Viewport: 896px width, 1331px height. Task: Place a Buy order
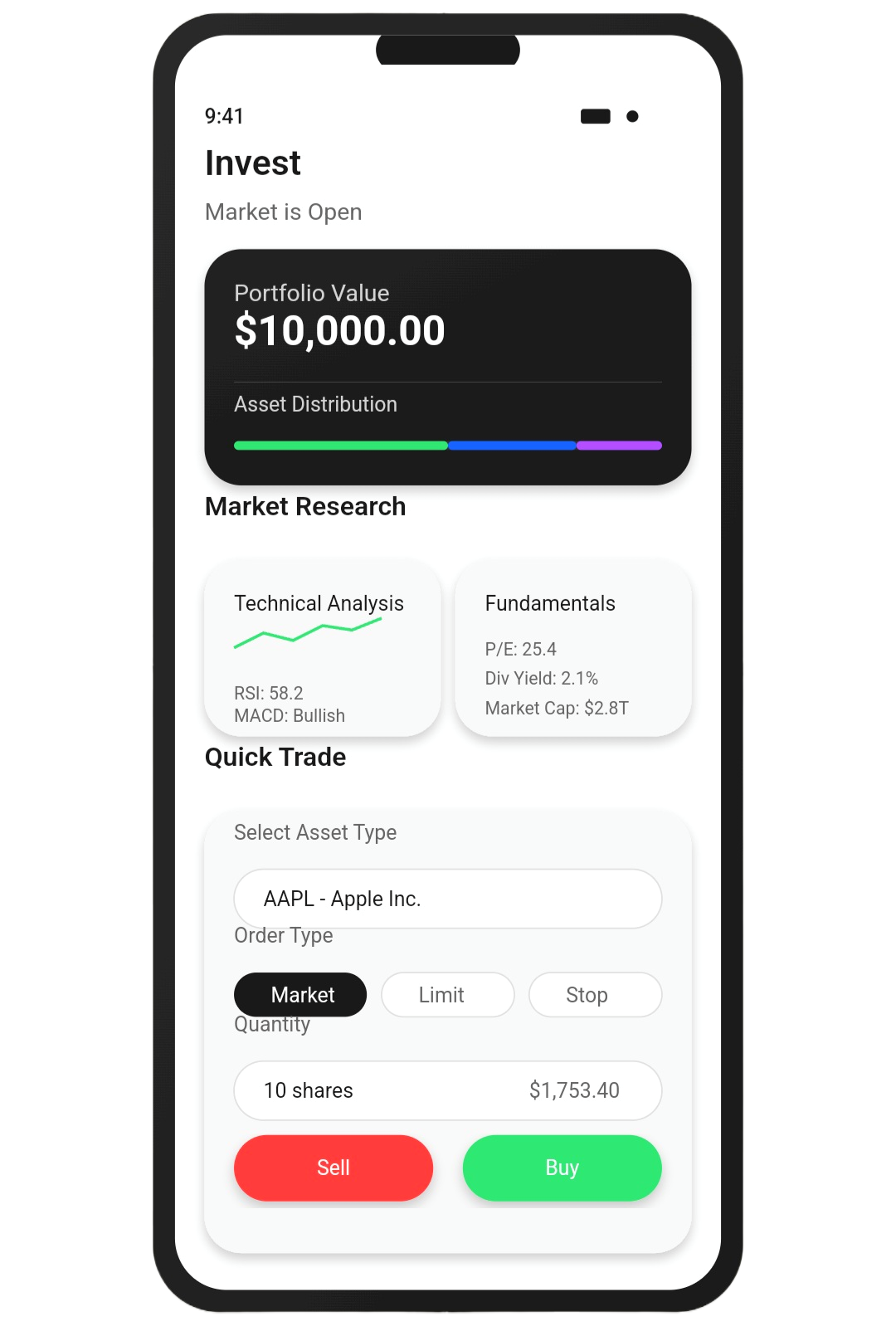(x=562, y=1168)
